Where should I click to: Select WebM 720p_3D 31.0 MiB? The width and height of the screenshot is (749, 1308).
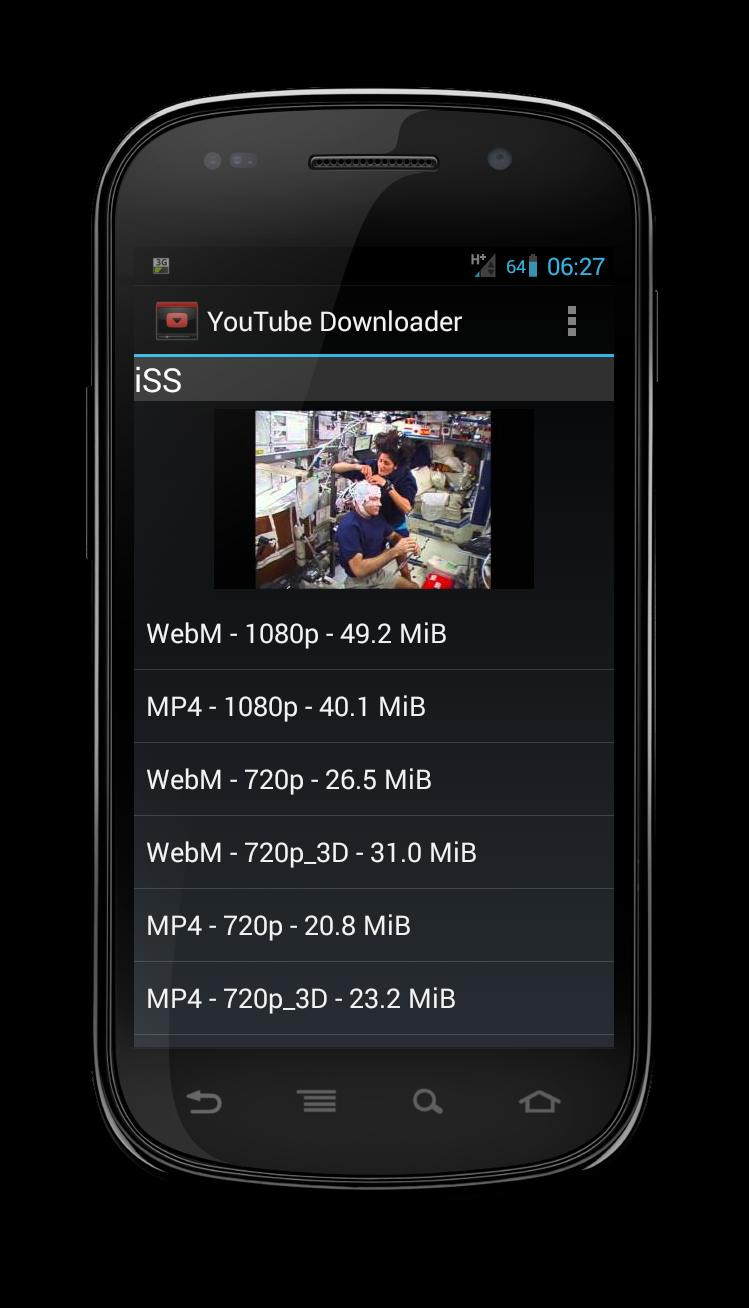tap(373, 852)
